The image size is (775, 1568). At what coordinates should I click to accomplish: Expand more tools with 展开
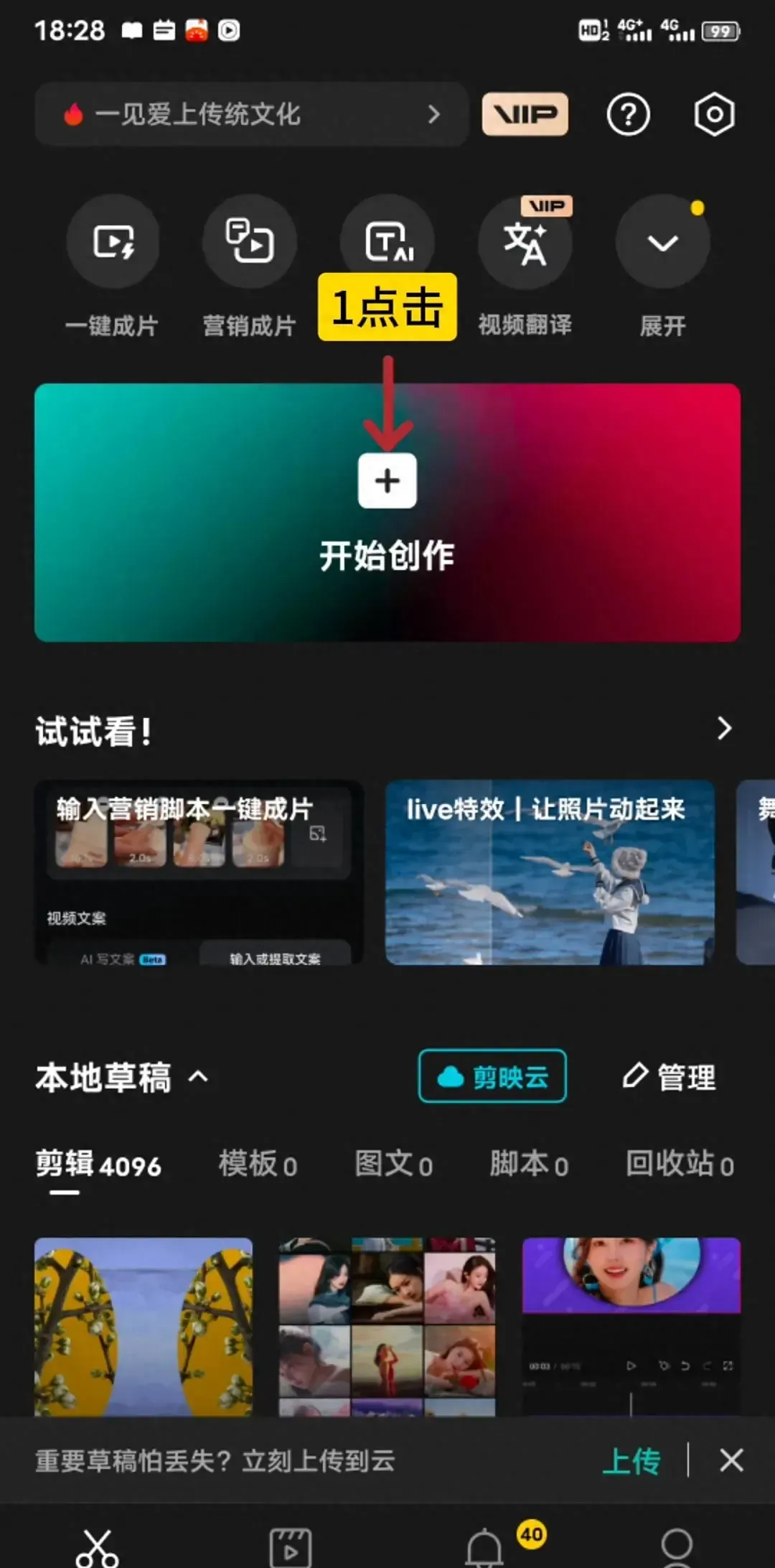point(662,243)
